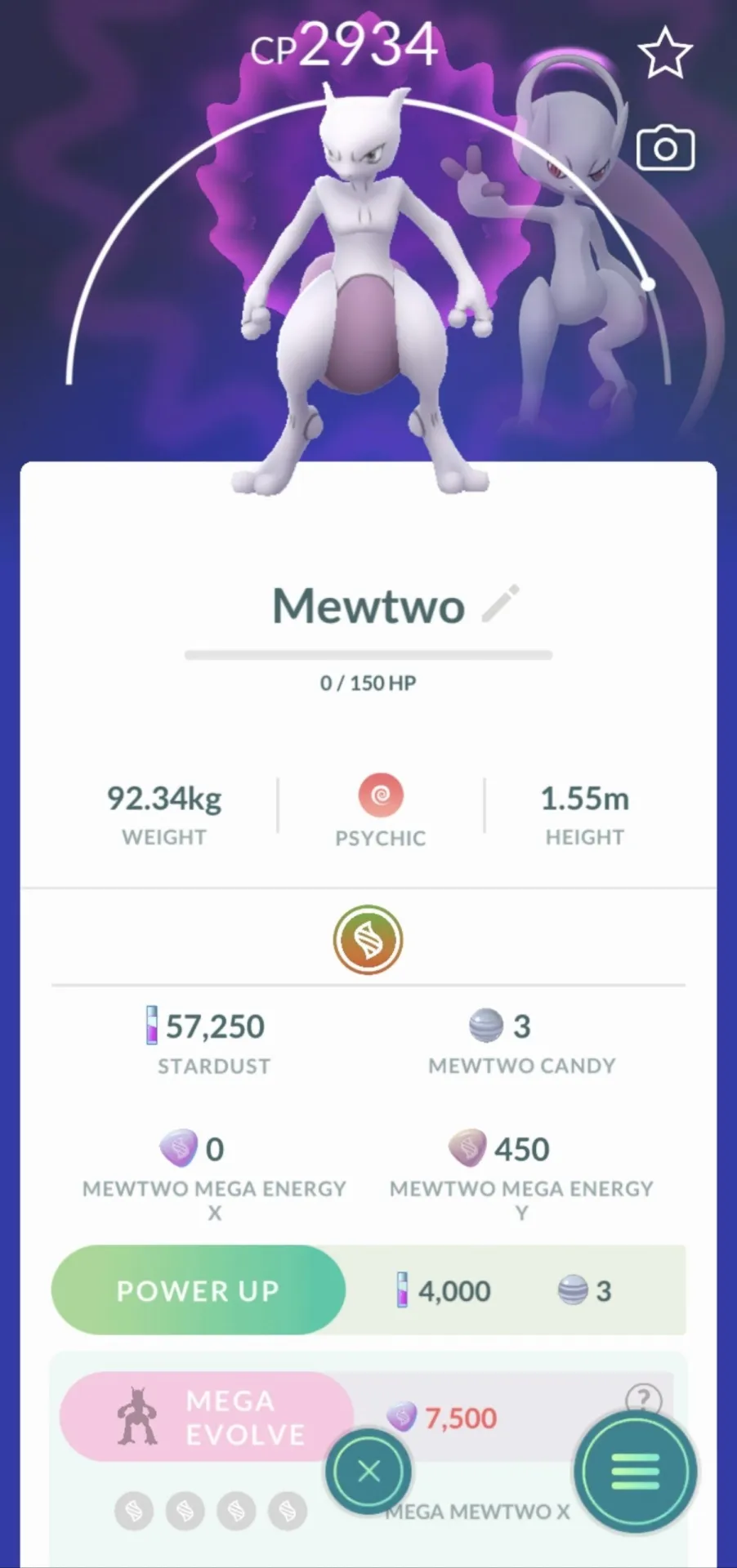Viewport: 737px width, 1568px height.
Task: Close the Pokémon details screen
Action: tap(368, 1472)
